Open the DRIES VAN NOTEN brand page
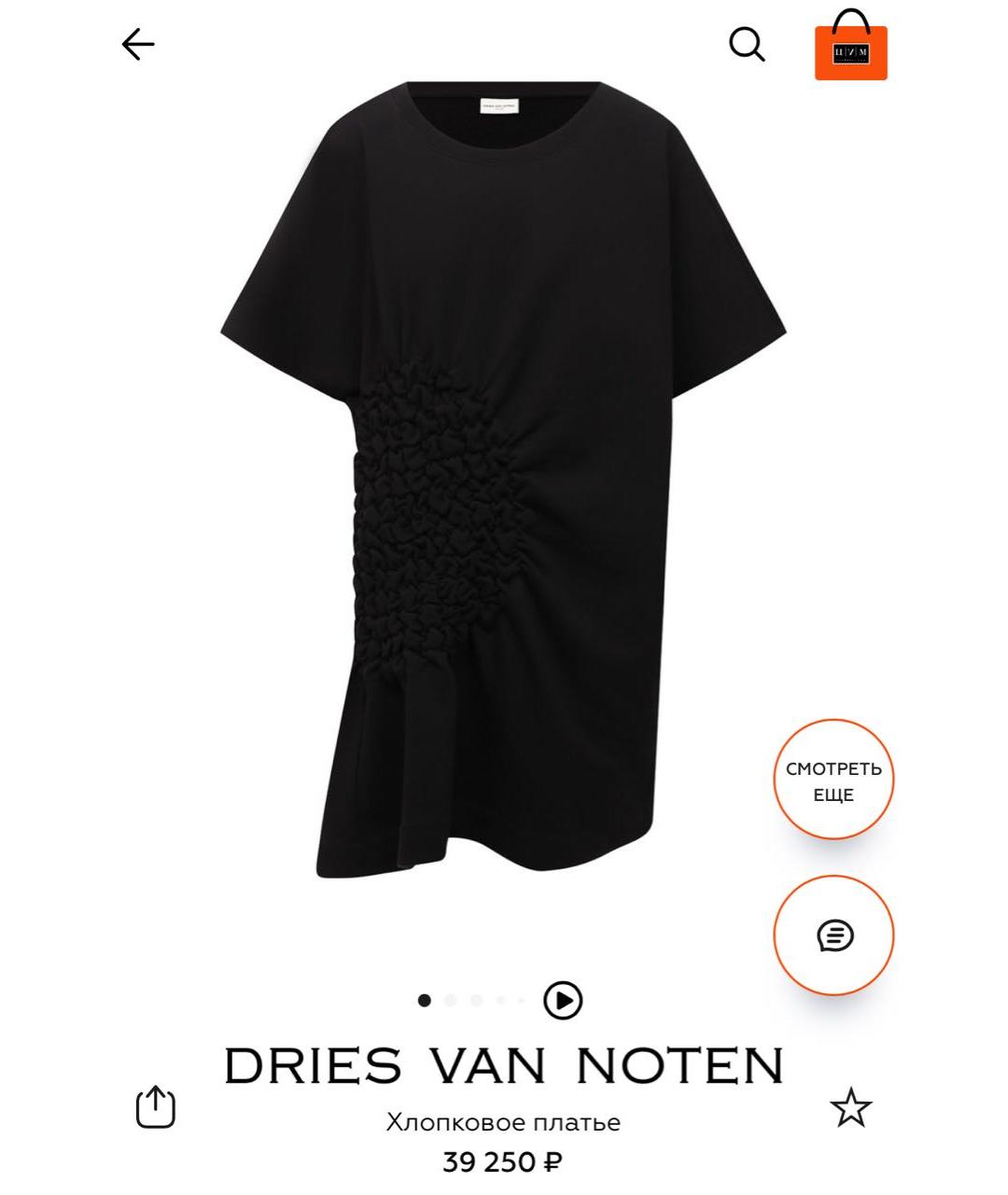The image size is (1008, 1195). click(x=504, y=1063)
